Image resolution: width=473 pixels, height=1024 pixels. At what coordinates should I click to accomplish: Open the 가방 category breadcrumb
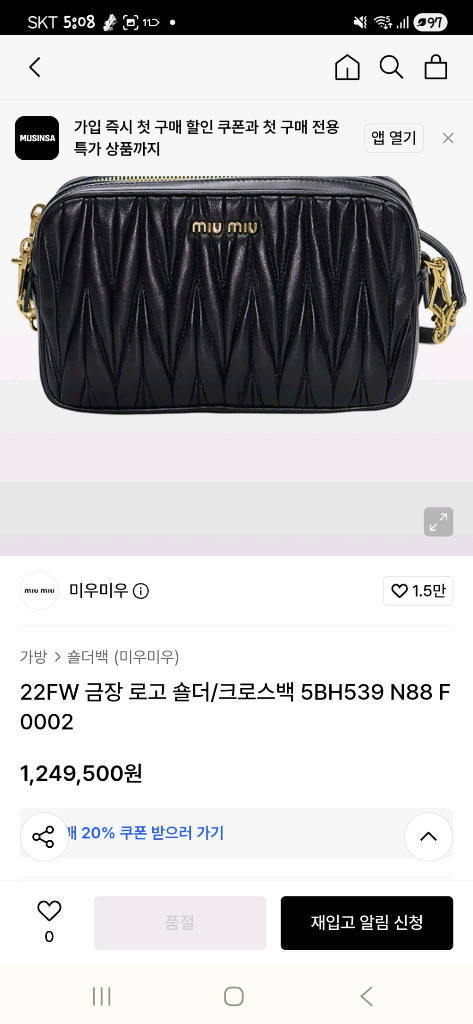click(x=33, y=656)
